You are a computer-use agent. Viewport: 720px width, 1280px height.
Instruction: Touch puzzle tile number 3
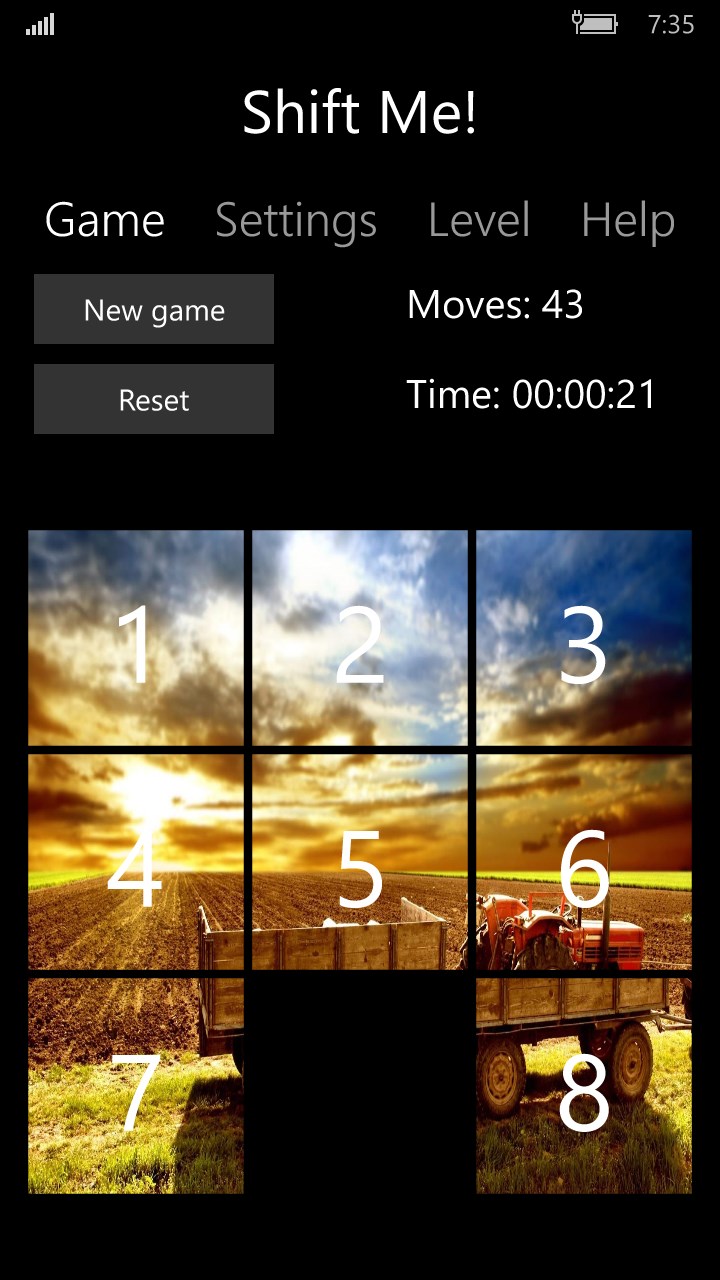(x=584, y=638)
